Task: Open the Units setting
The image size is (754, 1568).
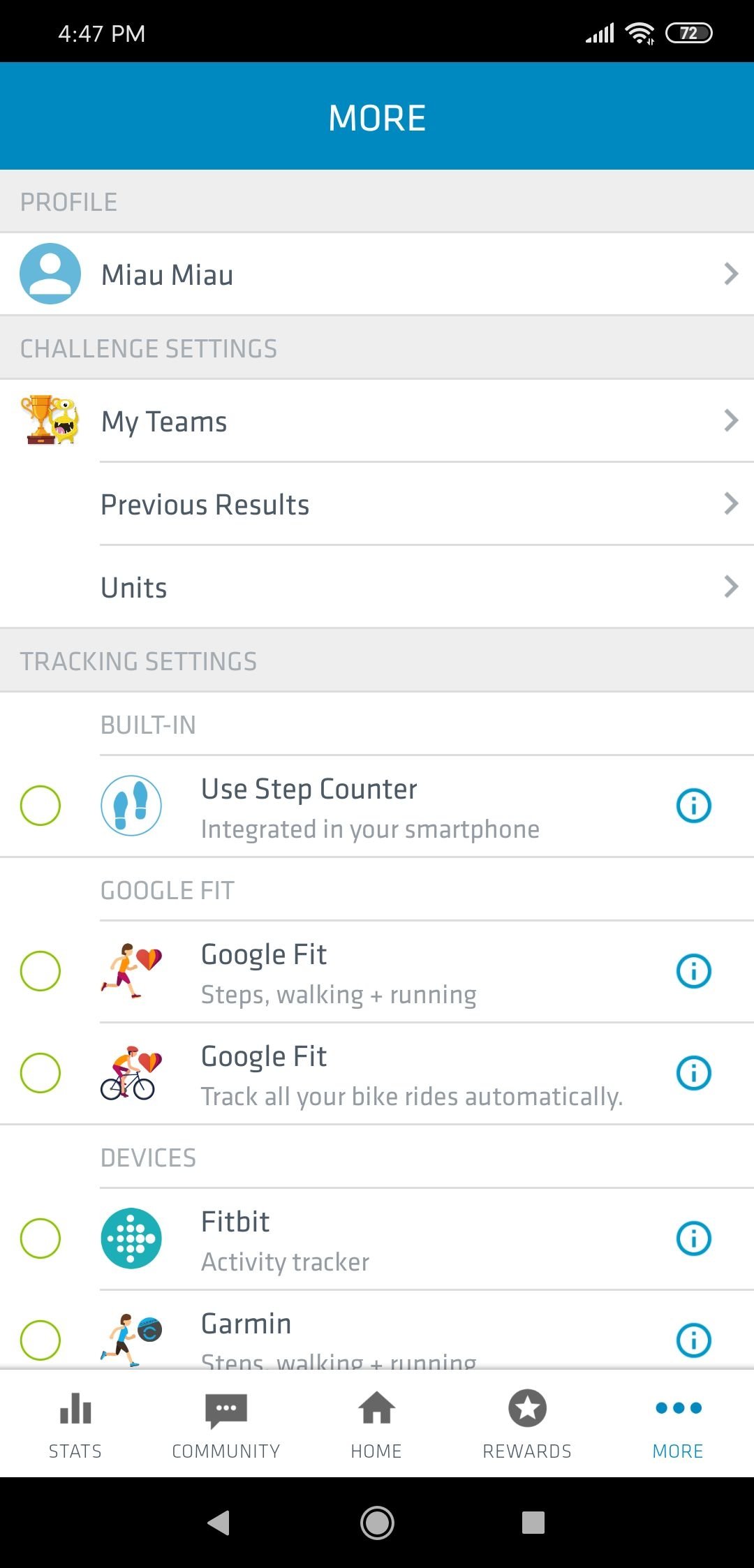Action: tap(377, 587)
